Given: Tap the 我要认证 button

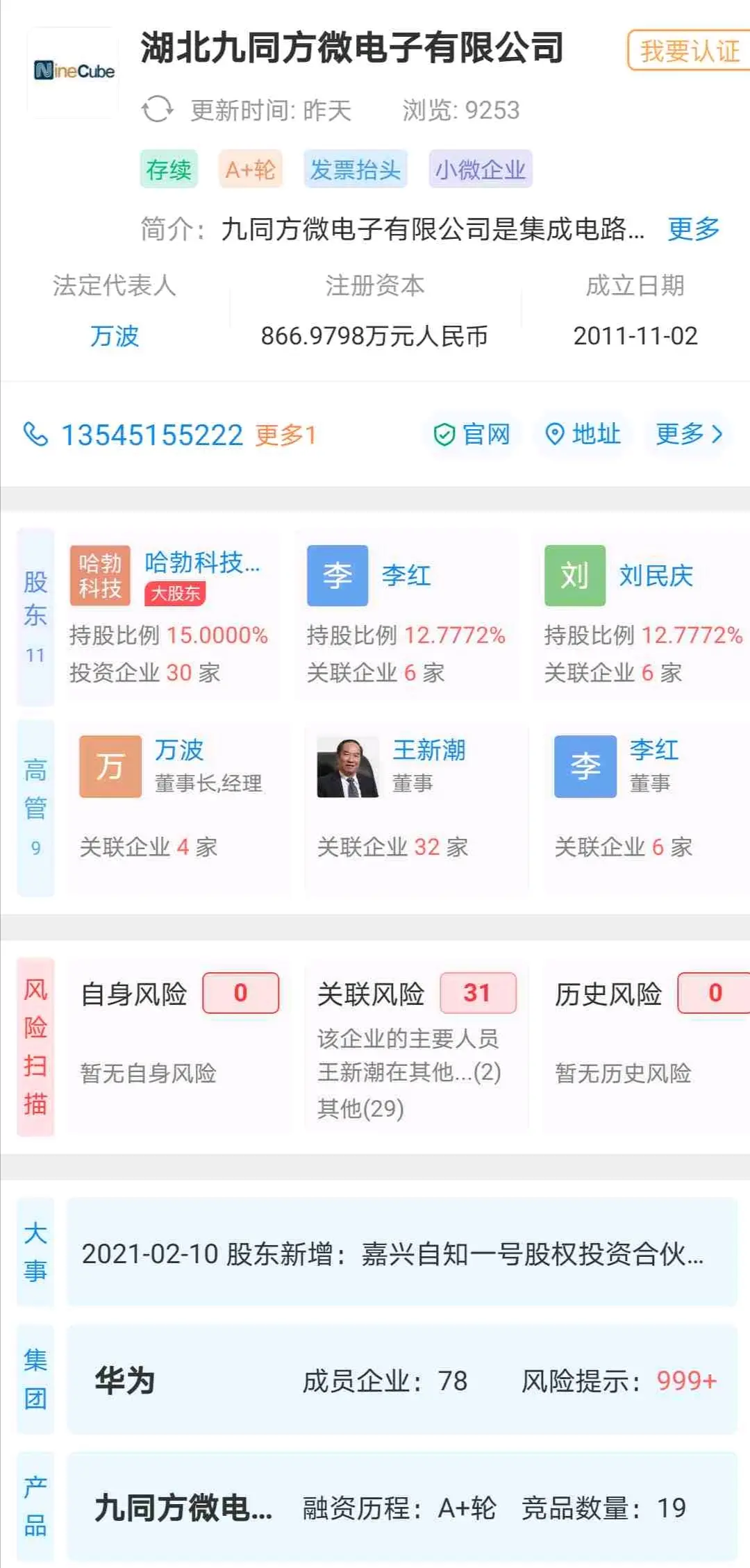Looking at the screenshot, I should point(689,51).
